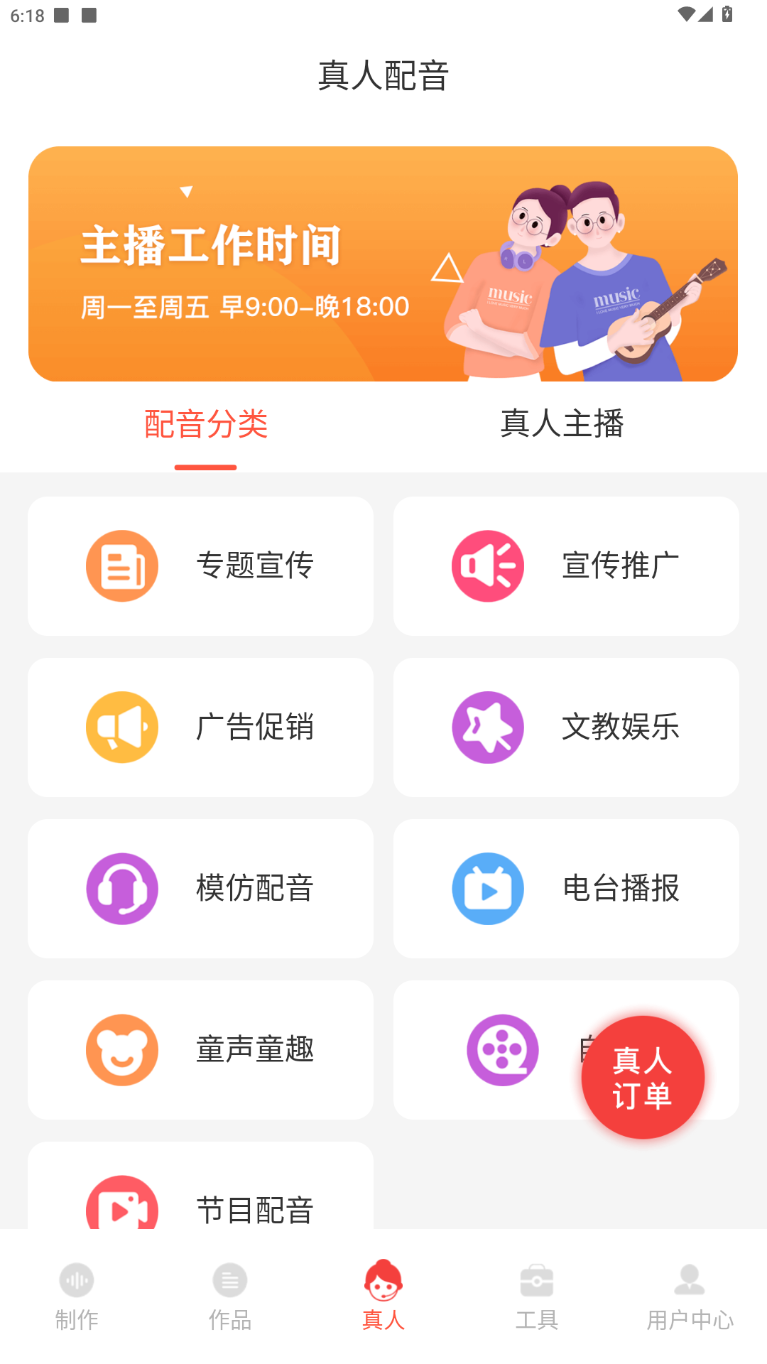Open the 文教娱乐 category
The width and height of the screenshot is (767, 1364).
coord(566,727)
